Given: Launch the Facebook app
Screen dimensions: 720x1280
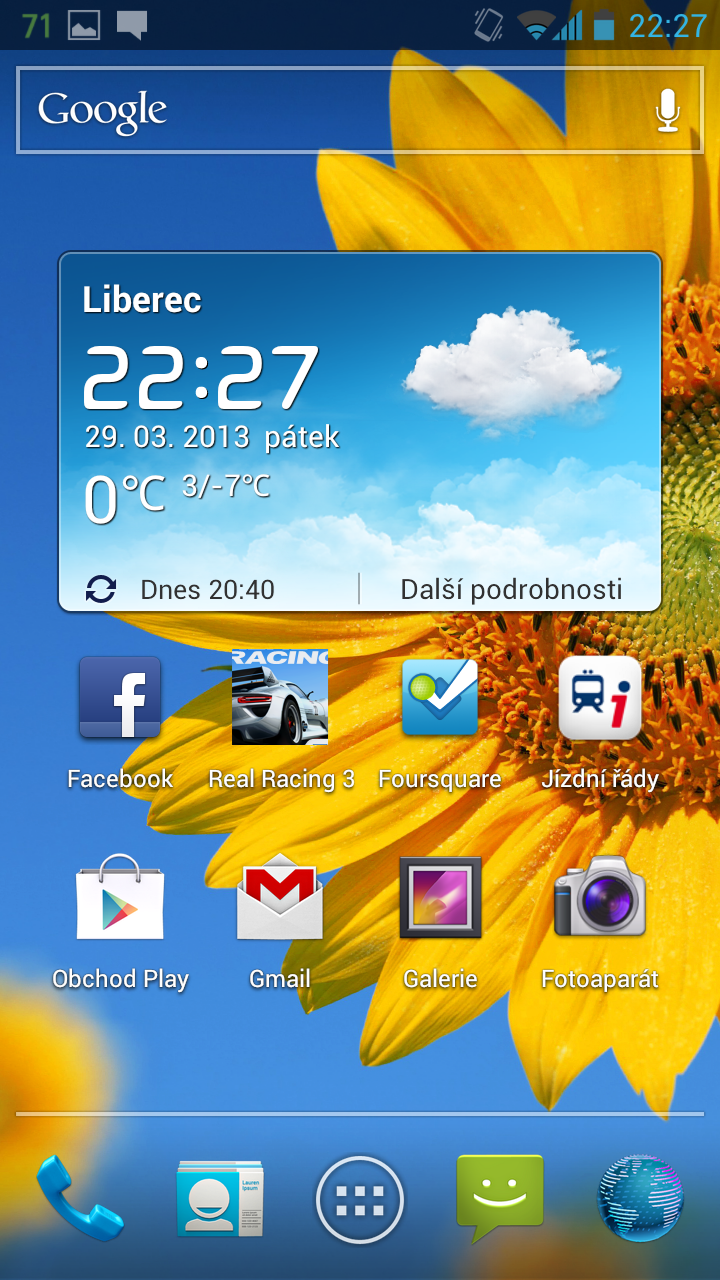Looking at the screenshot, I should [120, 698].
